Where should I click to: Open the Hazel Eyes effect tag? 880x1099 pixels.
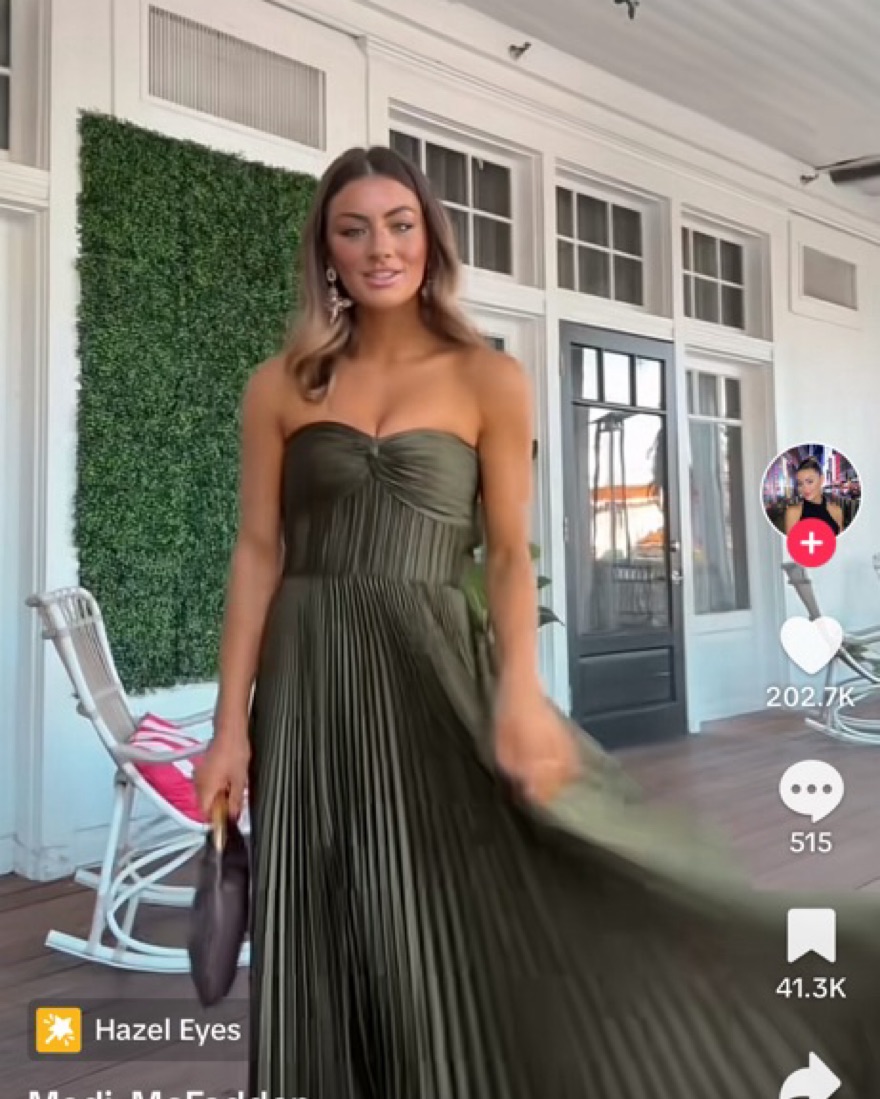click(140, 1030)
